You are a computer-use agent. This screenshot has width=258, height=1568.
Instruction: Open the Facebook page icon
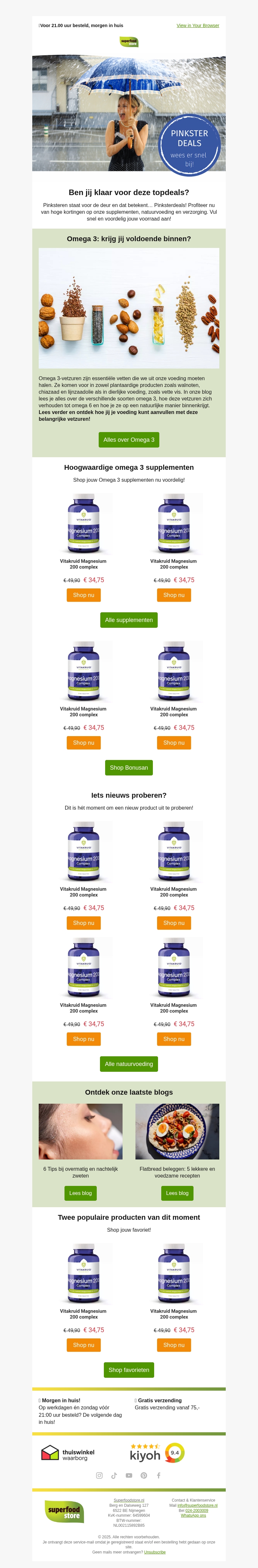(159, 1475)
